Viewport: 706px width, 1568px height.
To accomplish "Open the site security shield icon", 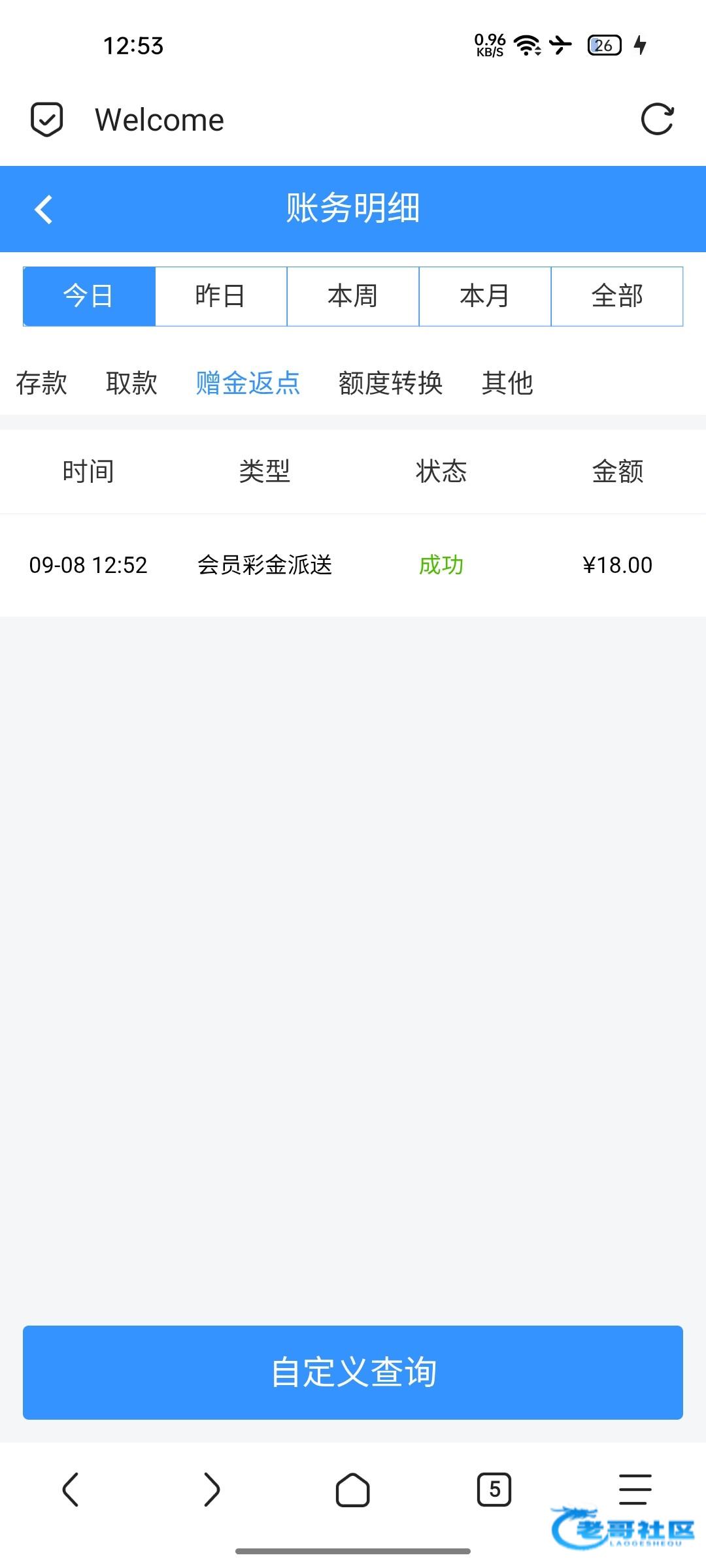I will pyautogui.click(x=47, y=120).
